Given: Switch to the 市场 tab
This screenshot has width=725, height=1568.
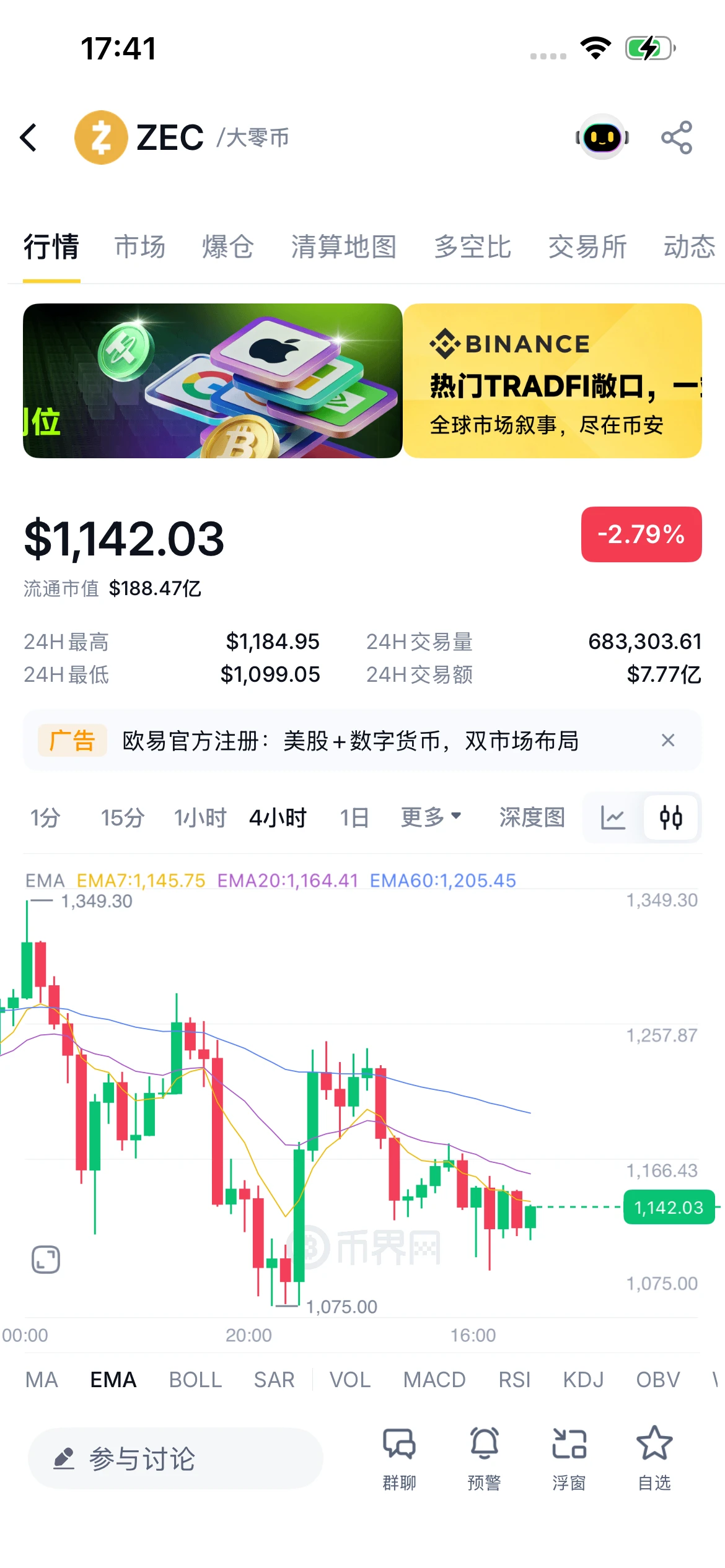Looking at the screenshot, I should 140,246.
